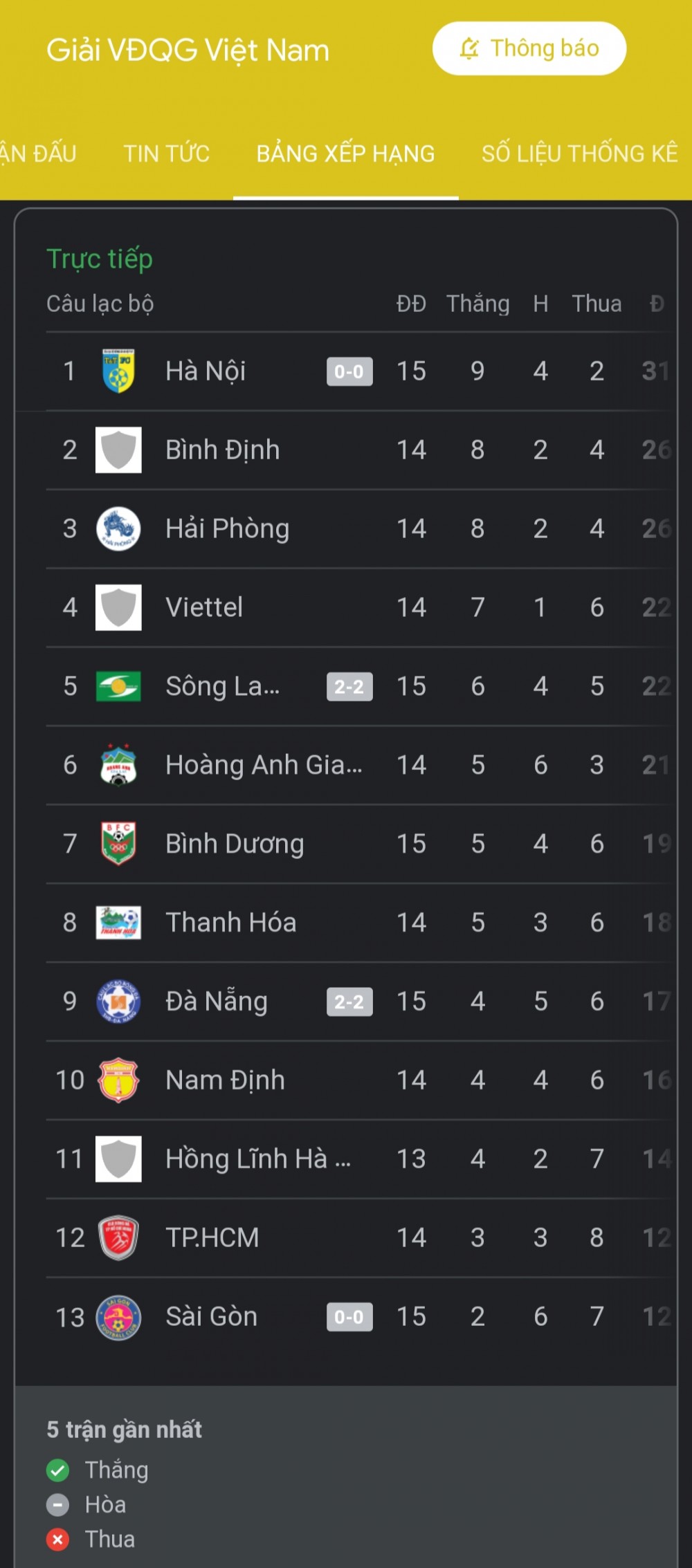
Task: Open the Hà Nội team row
Action: pyautogui.click(x=206, y=371)
